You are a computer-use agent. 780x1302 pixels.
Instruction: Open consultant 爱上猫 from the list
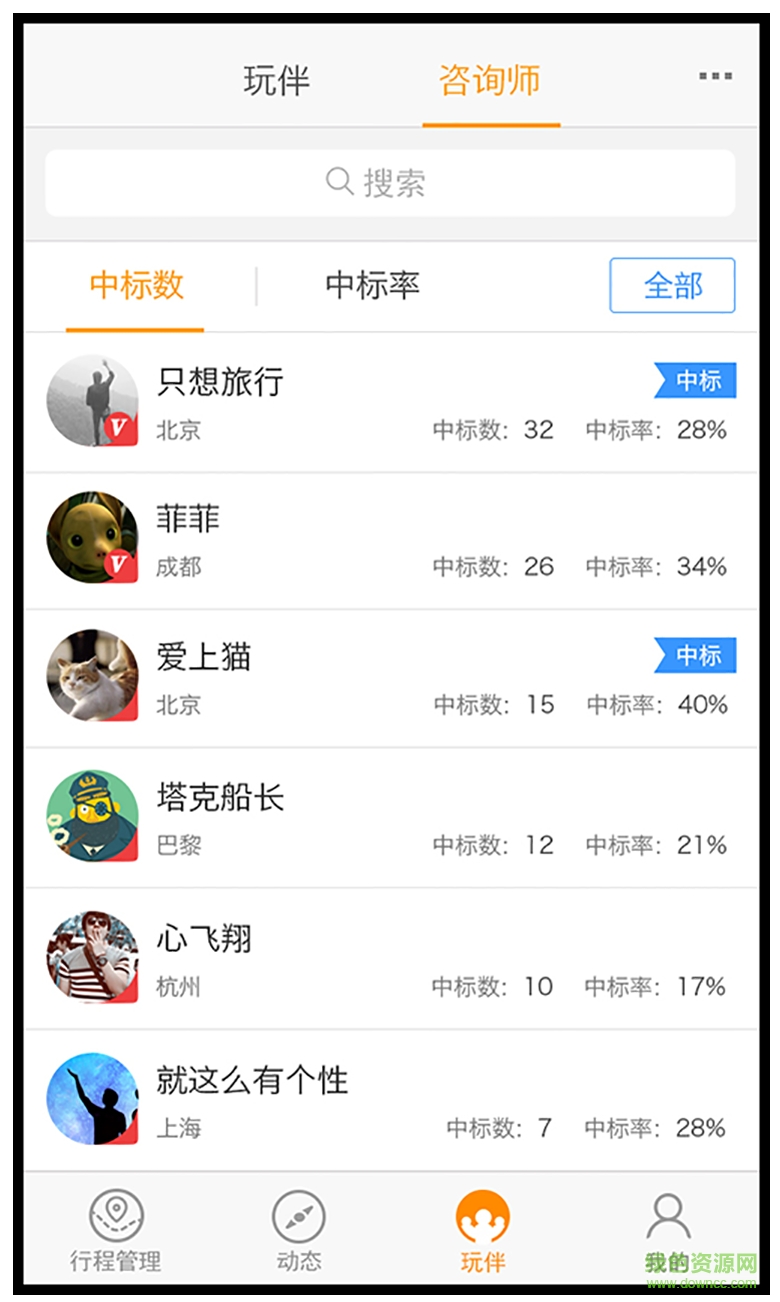point(390,678)
